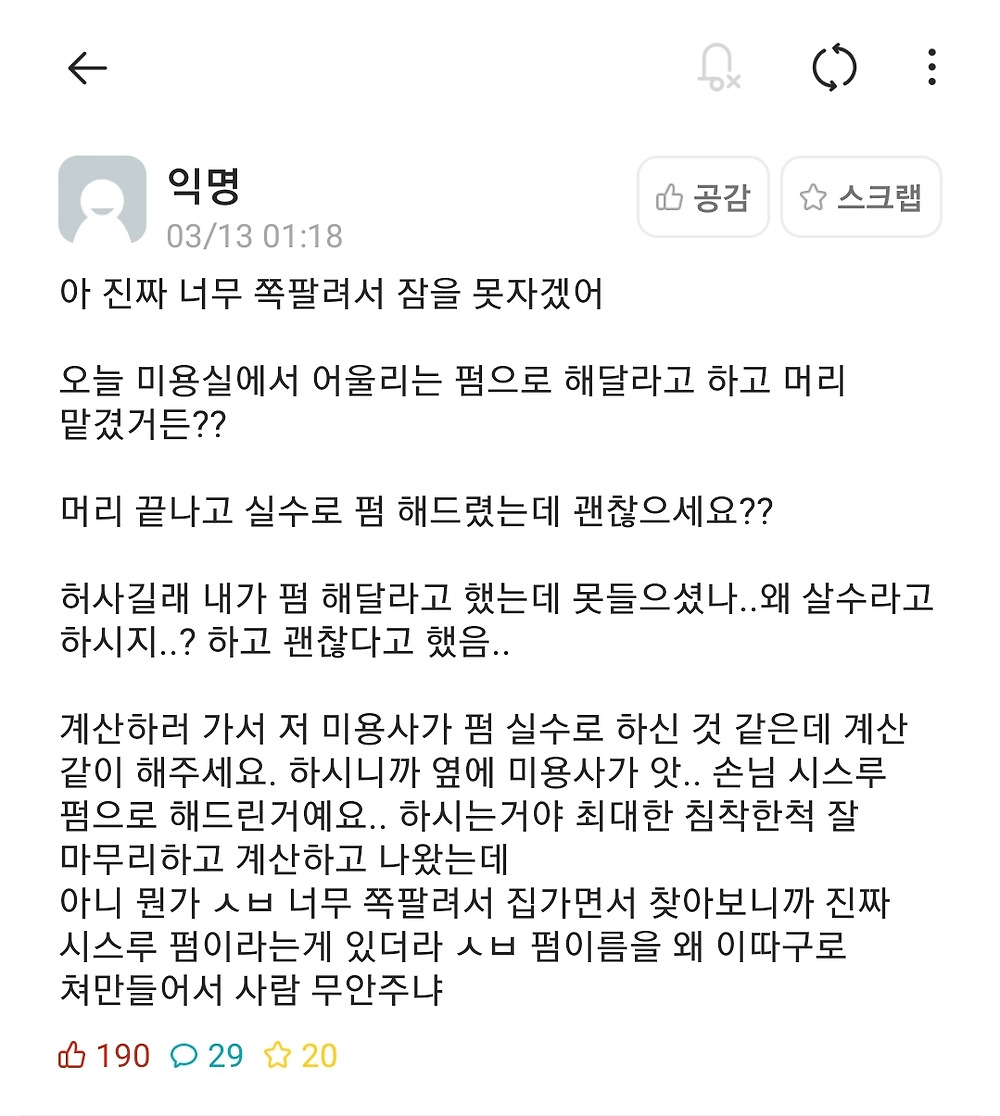Screen dimensions: 1000x1116
Task: Open the three-dot overflow menu
Action: [931, 68]
